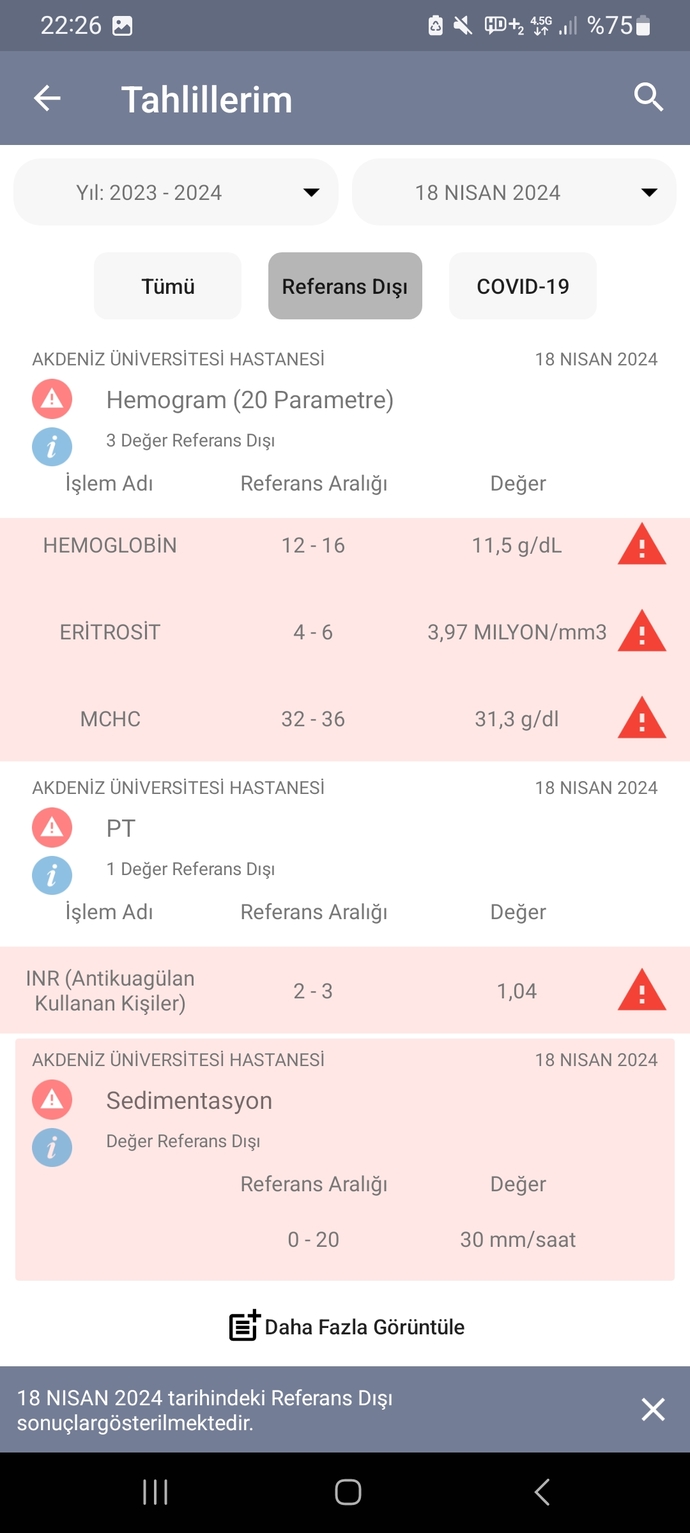The width and height of the screenshot is (690, 1533).
Task: Tap the info icon under Hemogram
Action: pos(52,445)
